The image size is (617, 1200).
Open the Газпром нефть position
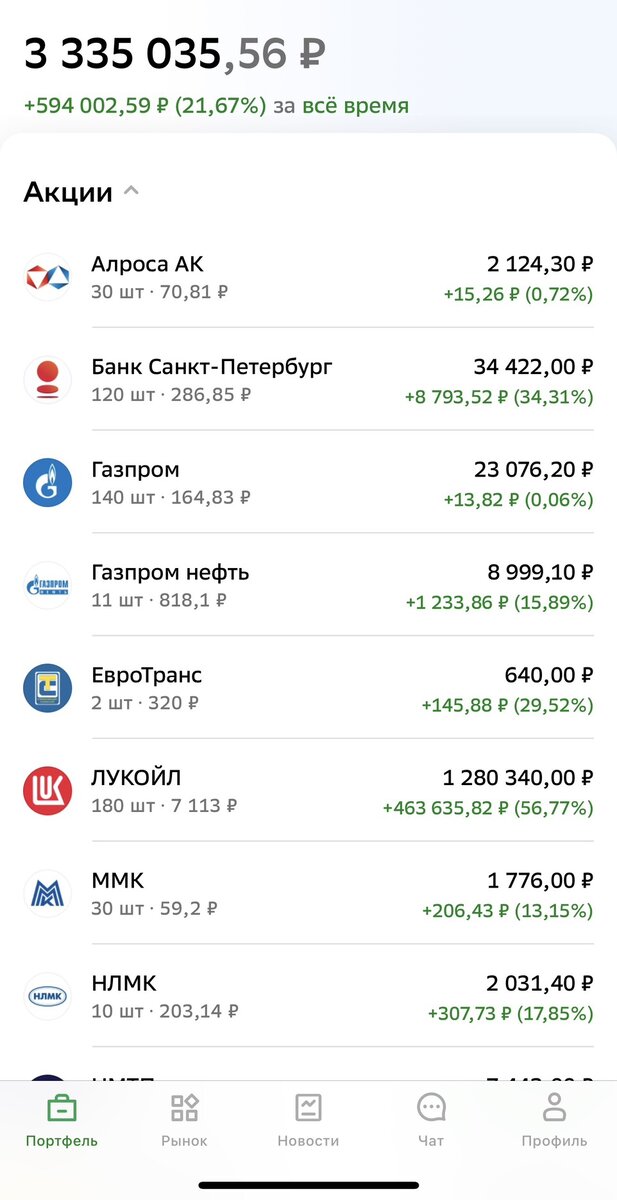pos(308,586)
